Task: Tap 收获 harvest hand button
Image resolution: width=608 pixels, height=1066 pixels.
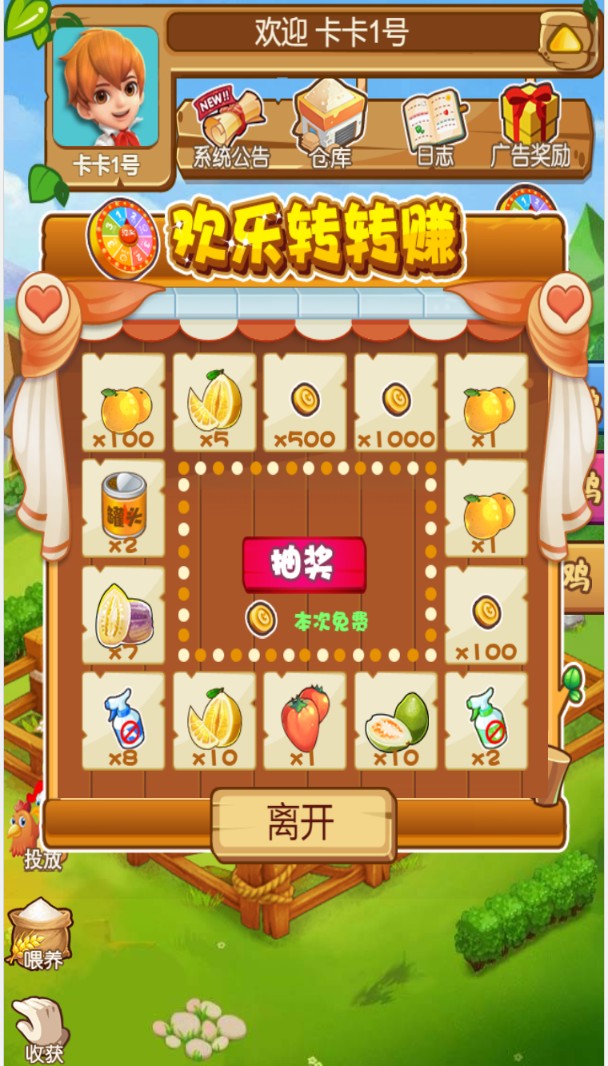Action: [x=42, y=1028]
